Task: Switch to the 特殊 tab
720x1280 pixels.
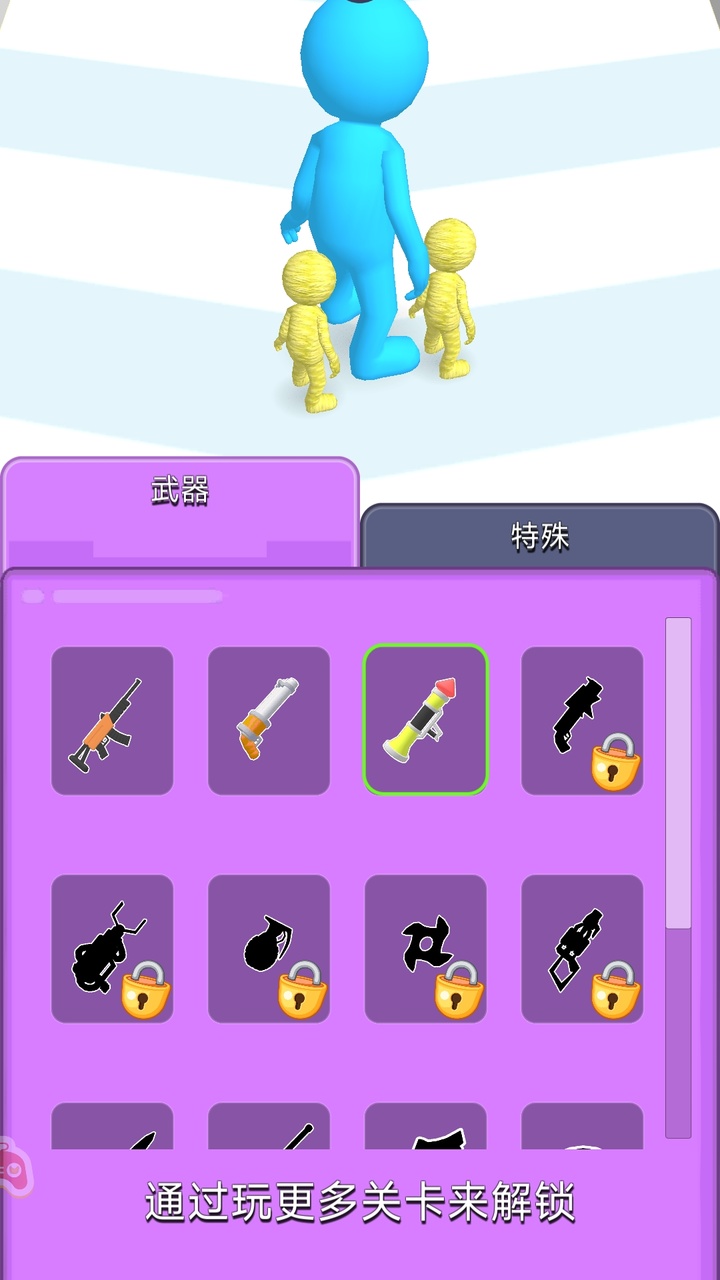Action: point(540,537)
